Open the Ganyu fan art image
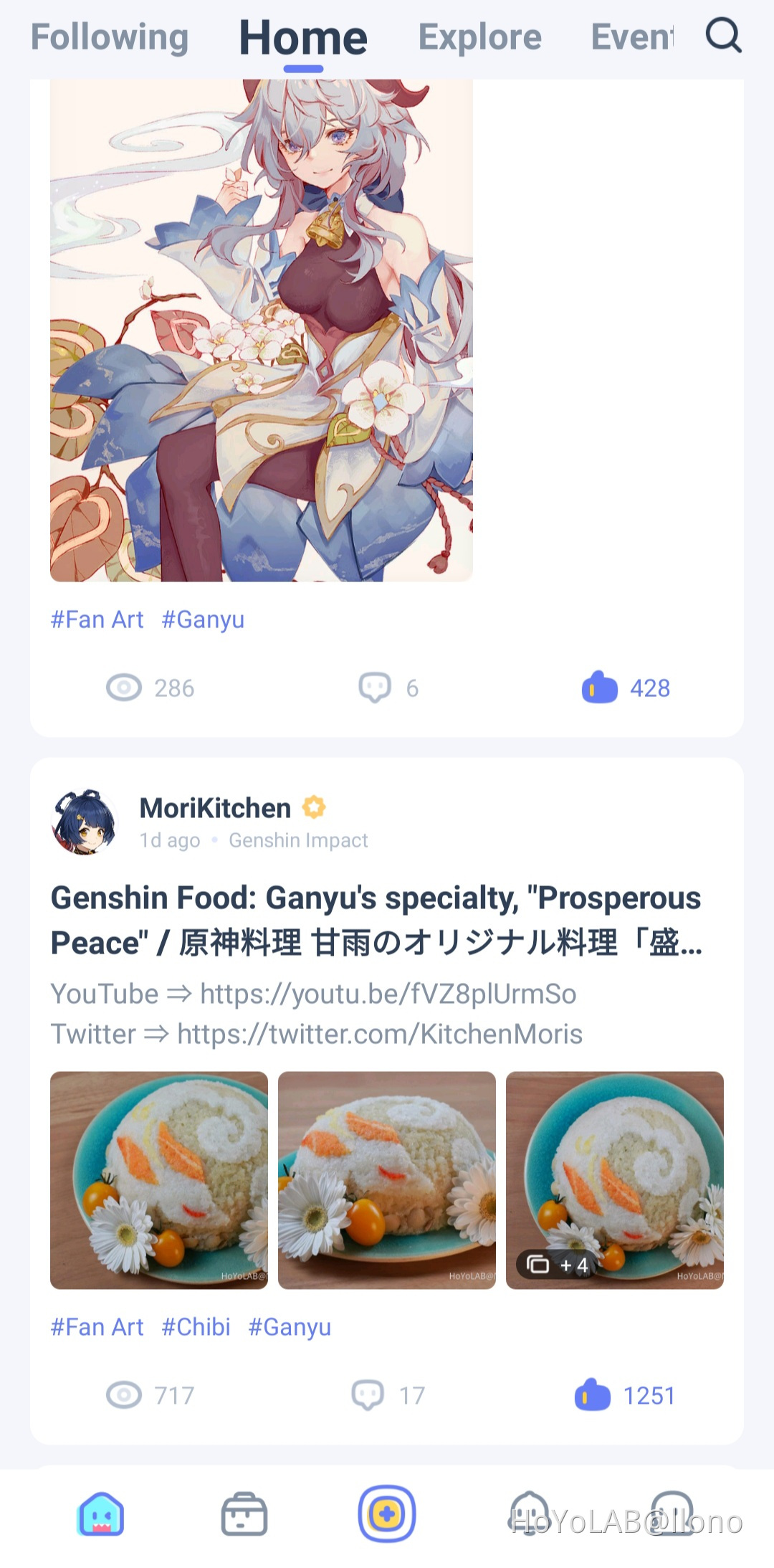774x1568 pixels. tap(262, 330)
